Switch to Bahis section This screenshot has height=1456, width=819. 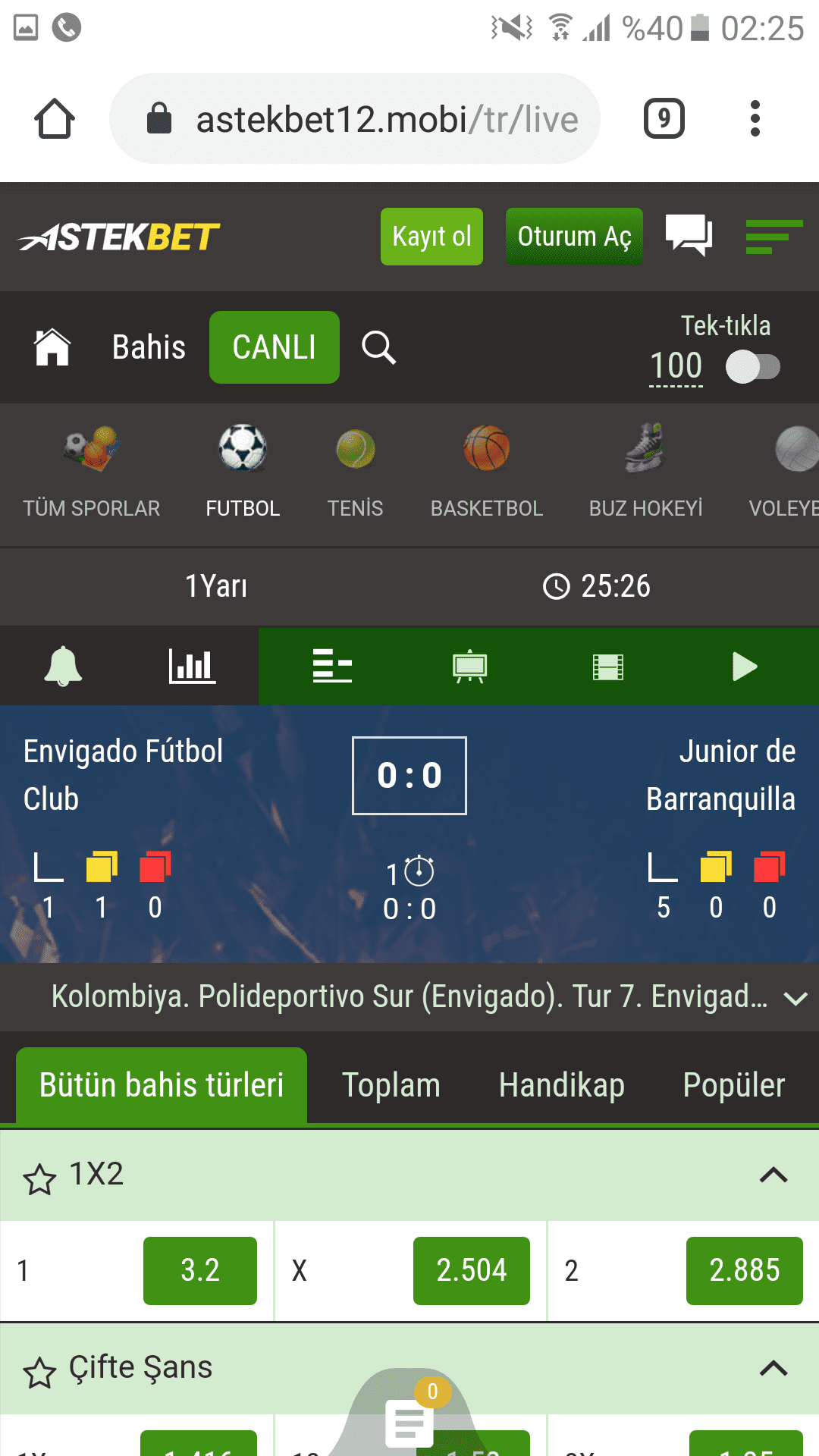point(149,347)
